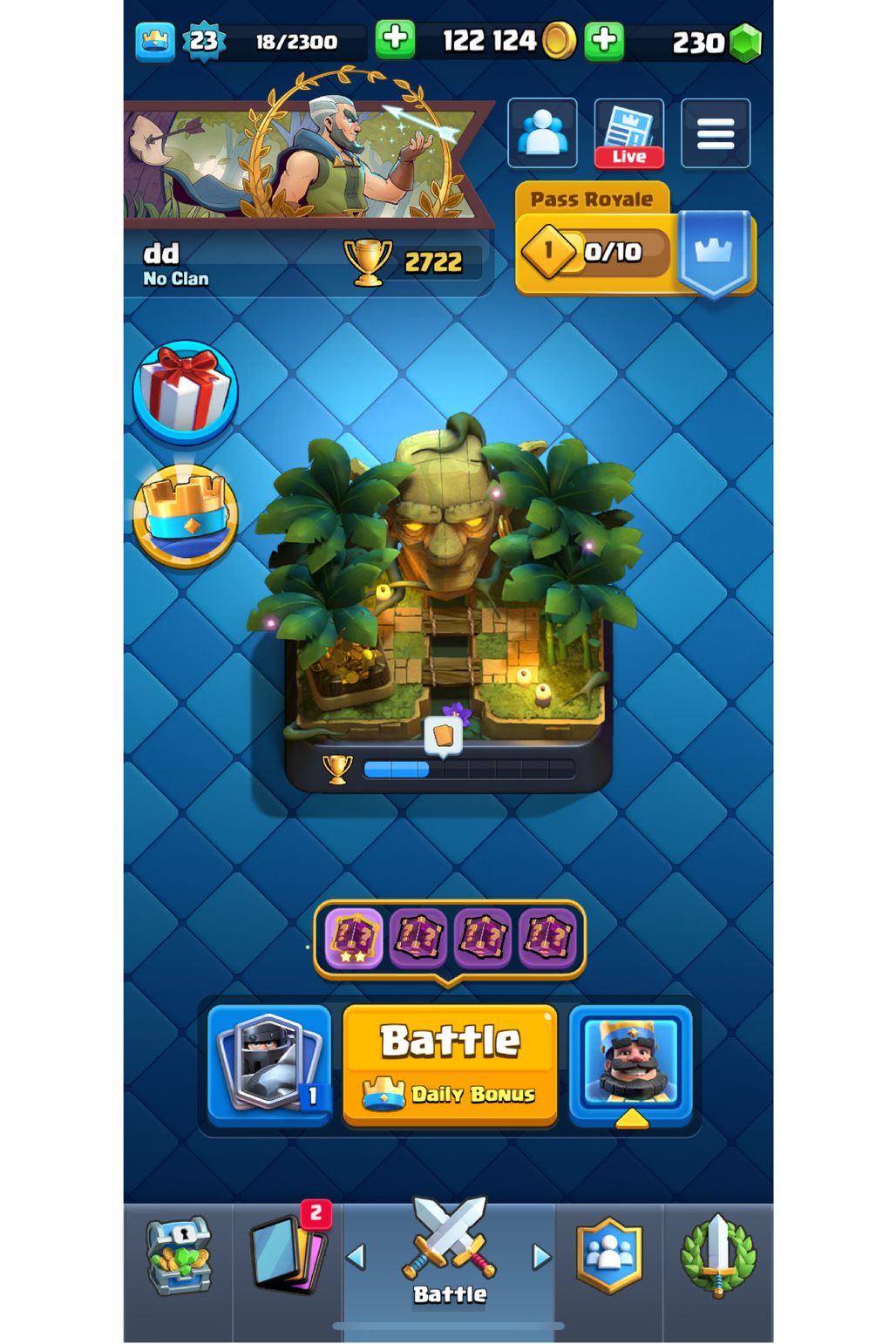This screenshot has width=896, height=1344.
Task: Start a match with Battle button
Action: (x=450, y=1063)
